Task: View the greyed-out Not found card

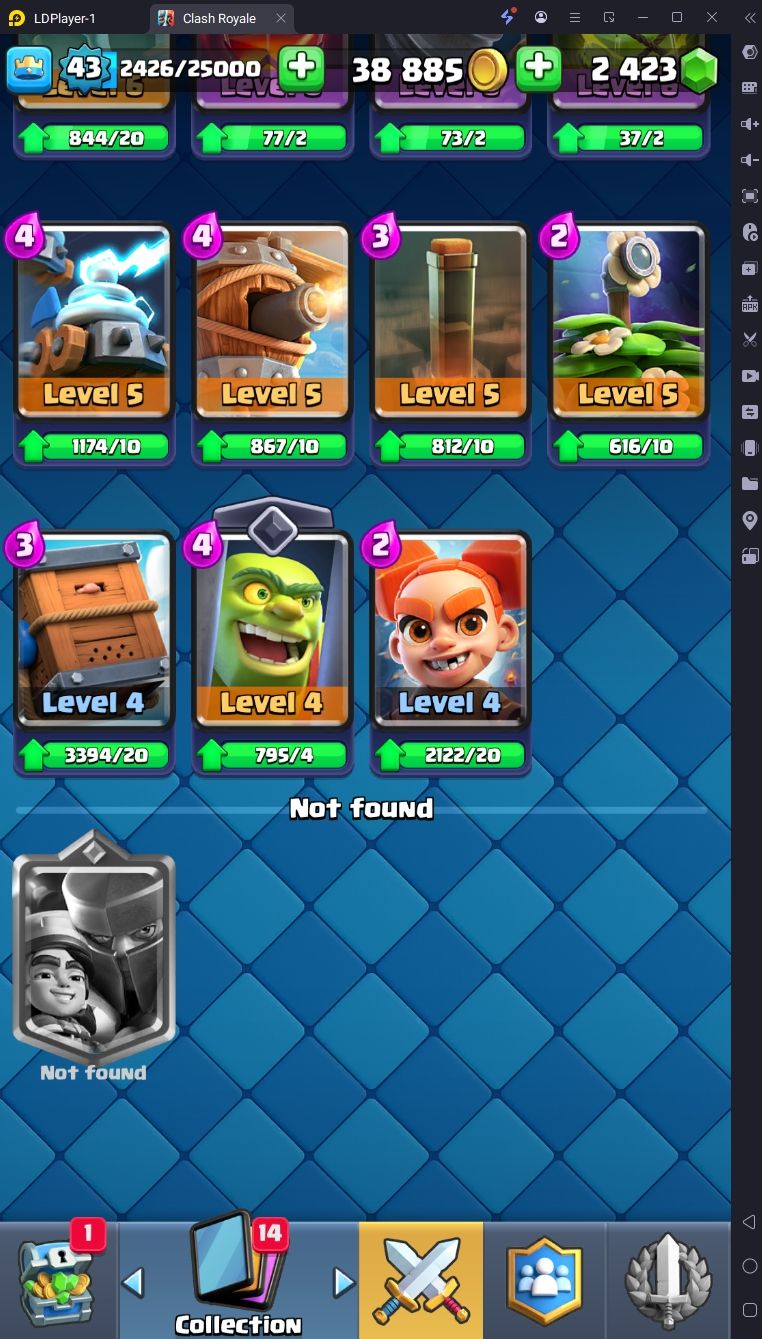Action: click(93, 948)
